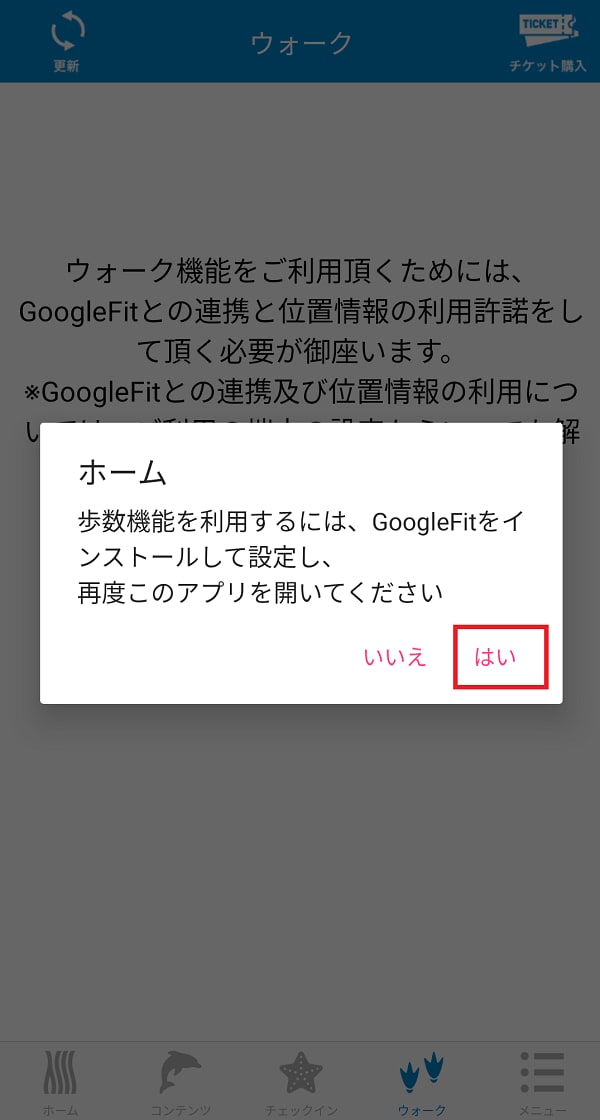Open the メニュー tab
The width and height of the screenshot is (600, 1120).
(542, 1081)
